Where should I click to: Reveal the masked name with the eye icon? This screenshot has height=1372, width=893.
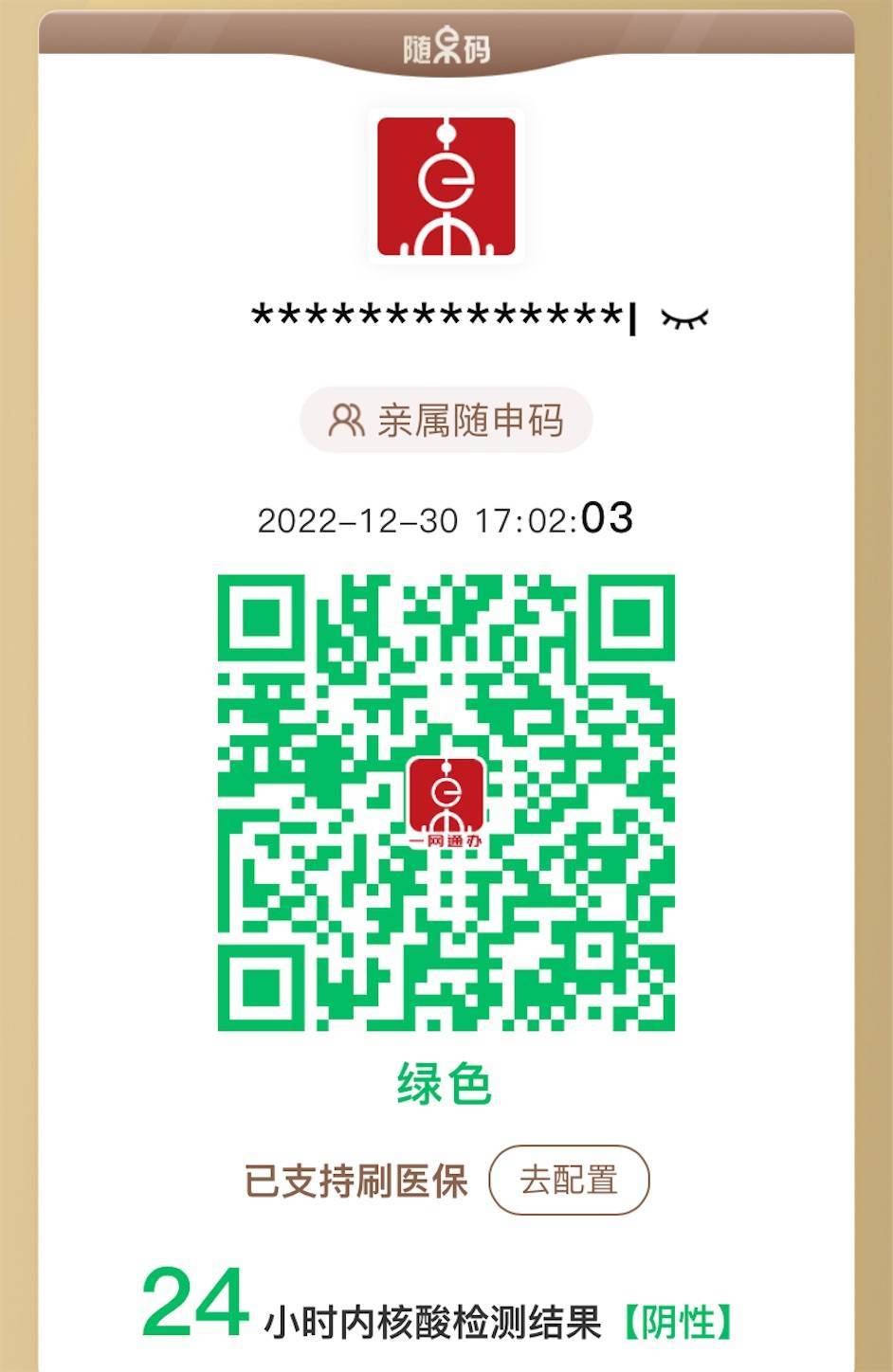click(x=683, y=319)
